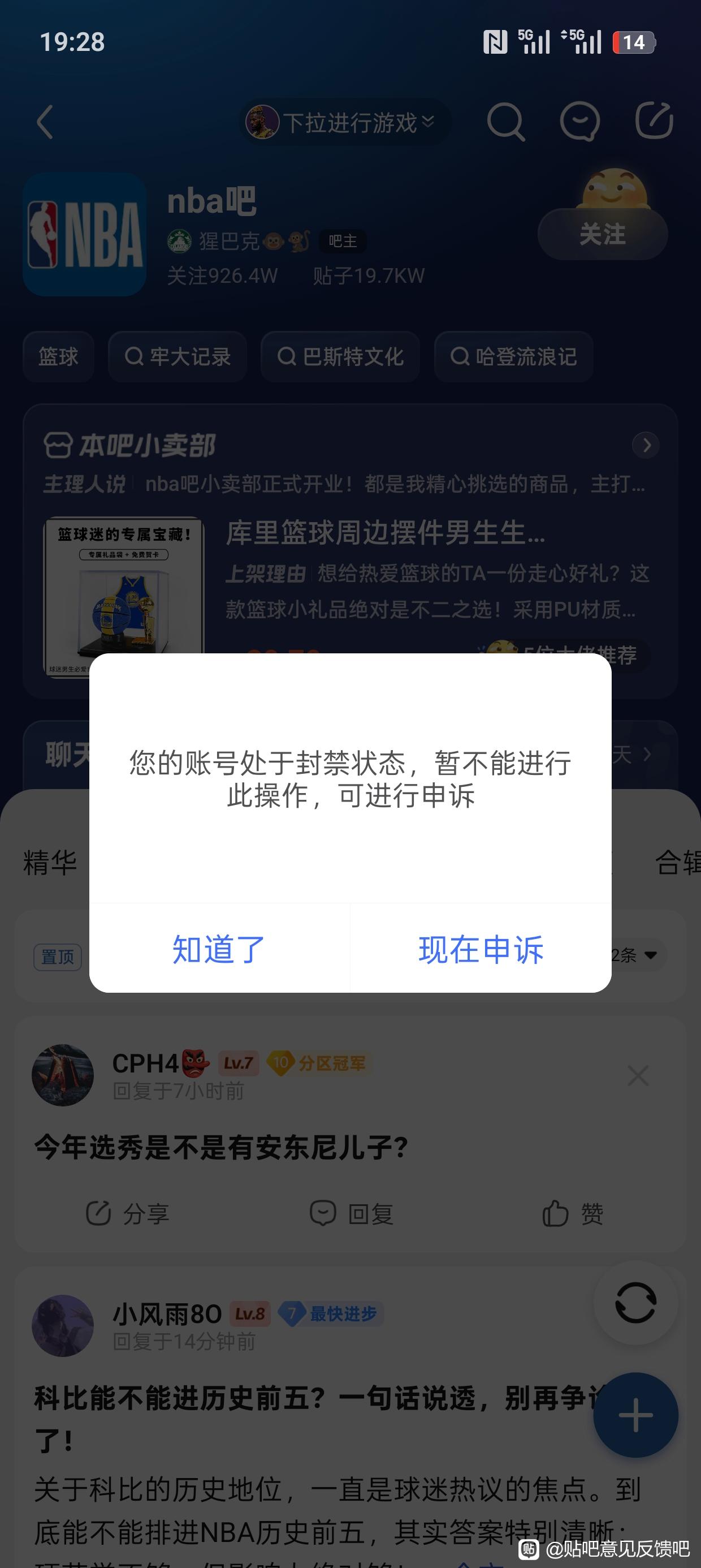Choose 现在申诉 to appeal now
701x1568 pixels.
coord(481,949)
